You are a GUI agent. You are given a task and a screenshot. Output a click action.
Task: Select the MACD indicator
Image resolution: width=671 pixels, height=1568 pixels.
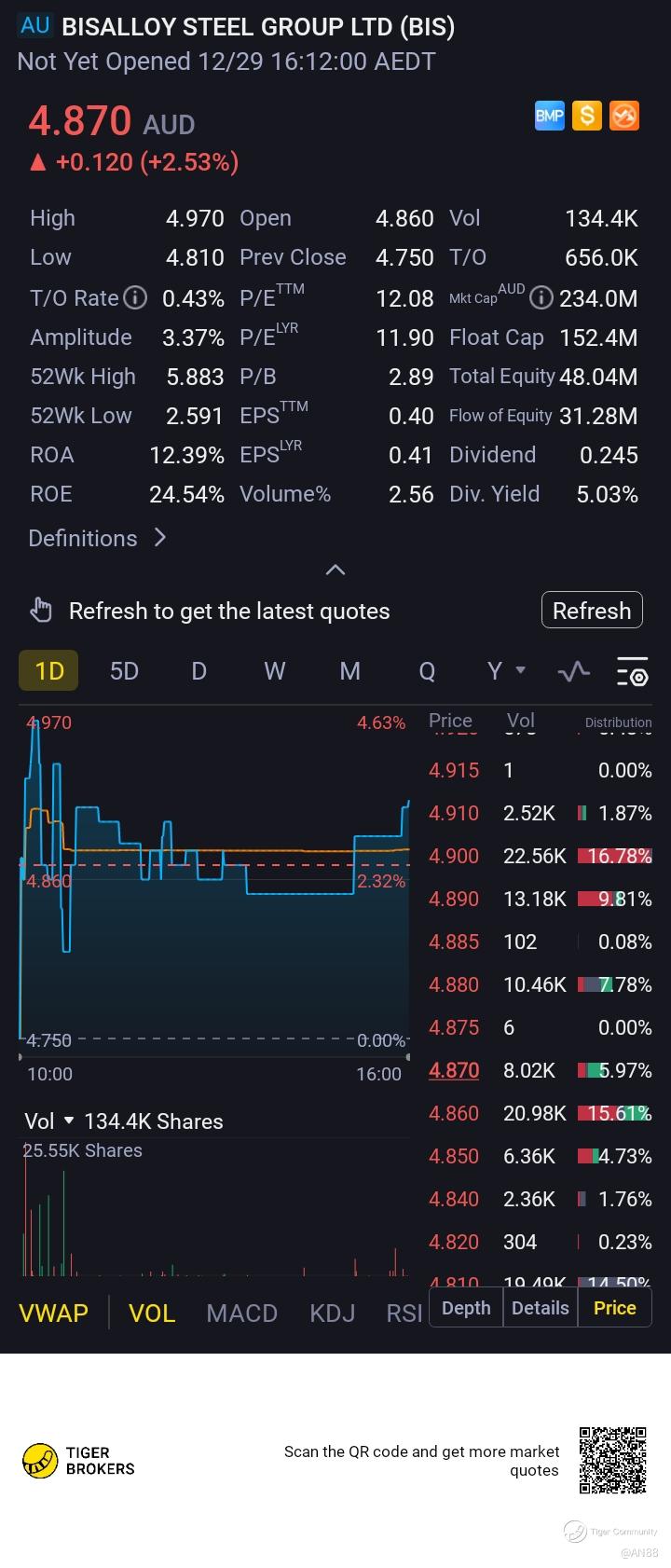pos(241,1313)
